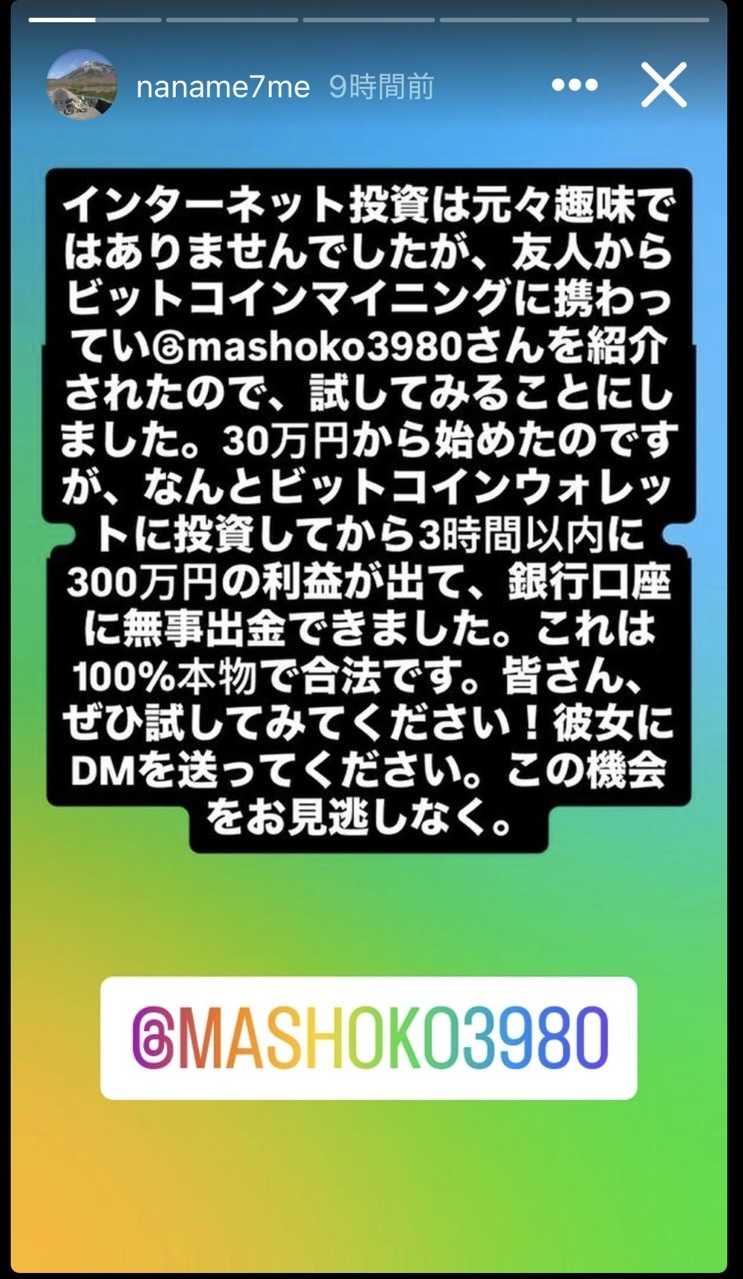Close the story viewer
The width and height of the screenshot is (743, 1279).
664,86
